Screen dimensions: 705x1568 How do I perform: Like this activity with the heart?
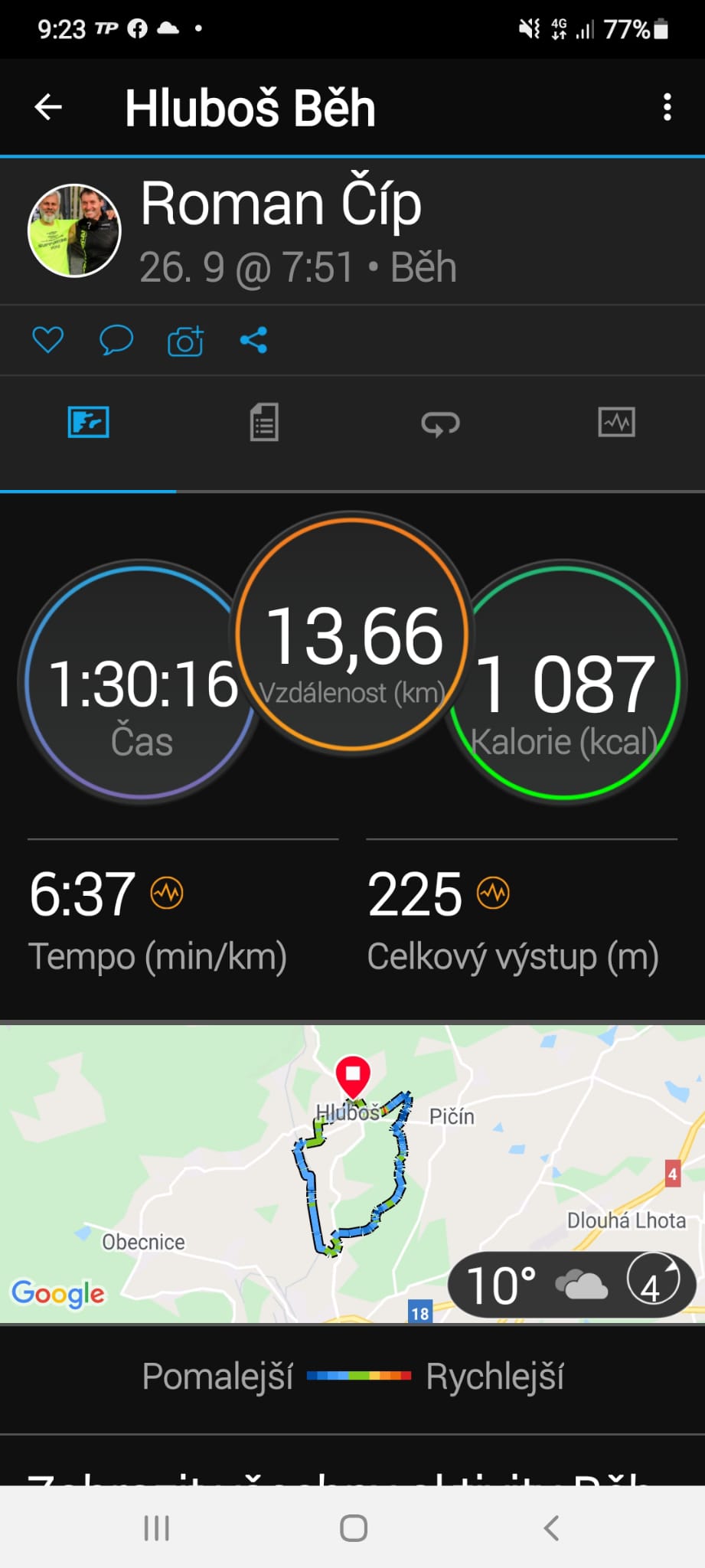pos(47,340)
